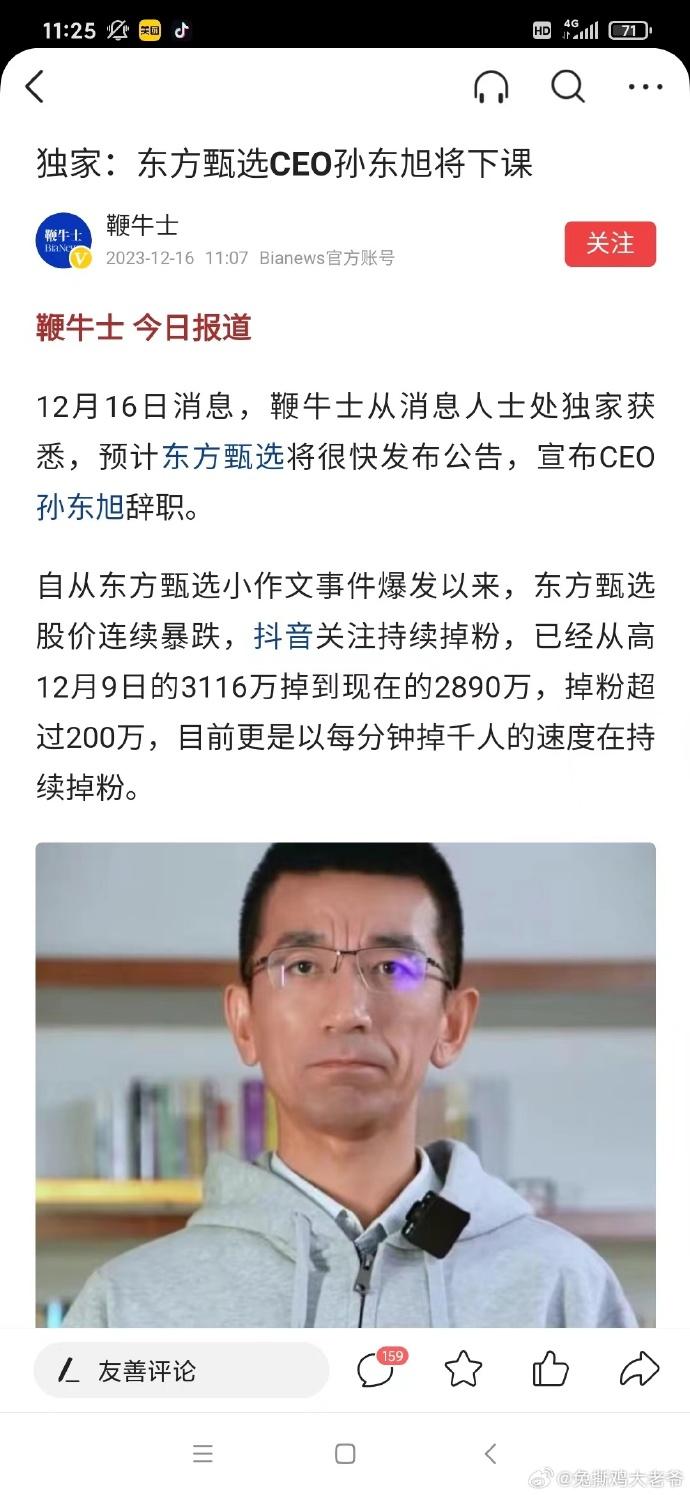This screenshot has width=690, height=1495.
Task: Like the article with thumbs-up icon
Action: 550,1369
